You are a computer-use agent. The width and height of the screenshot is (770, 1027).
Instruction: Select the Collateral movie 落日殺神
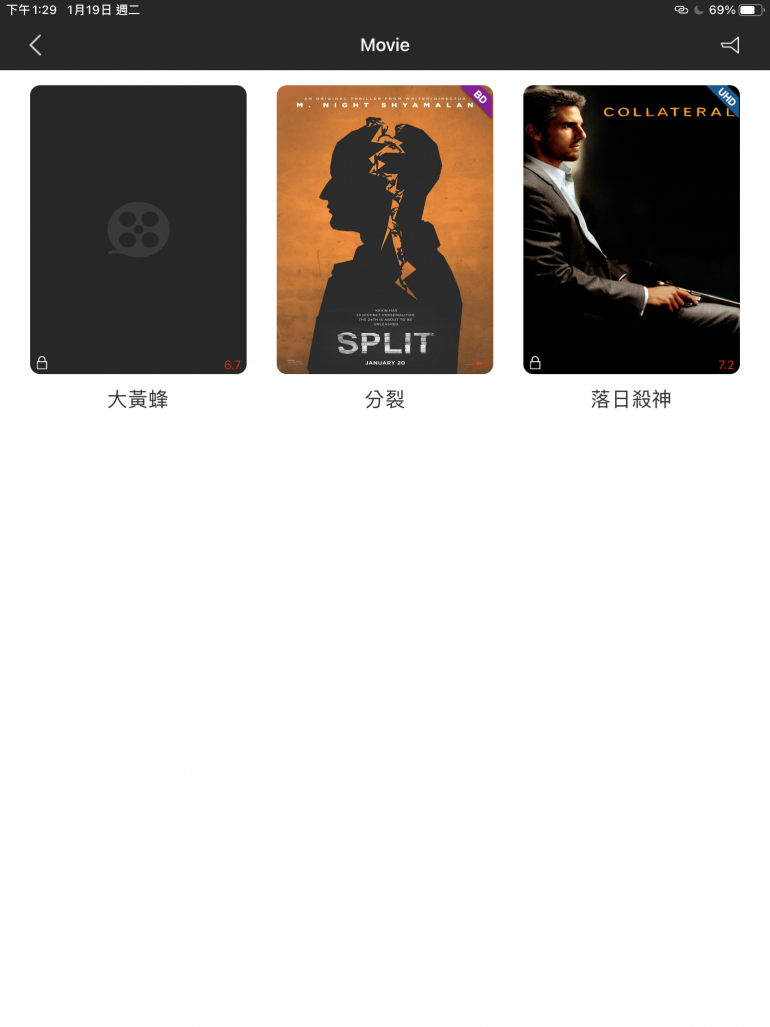click(631, 230)
